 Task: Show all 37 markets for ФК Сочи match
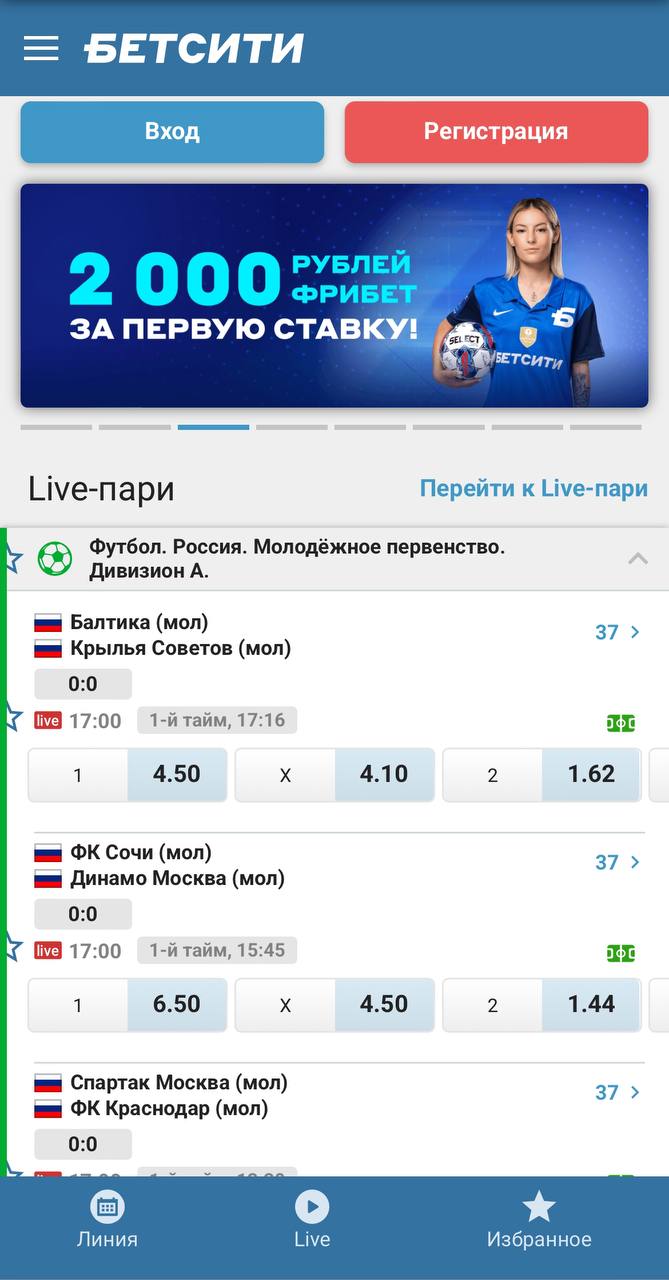[617, 862]
